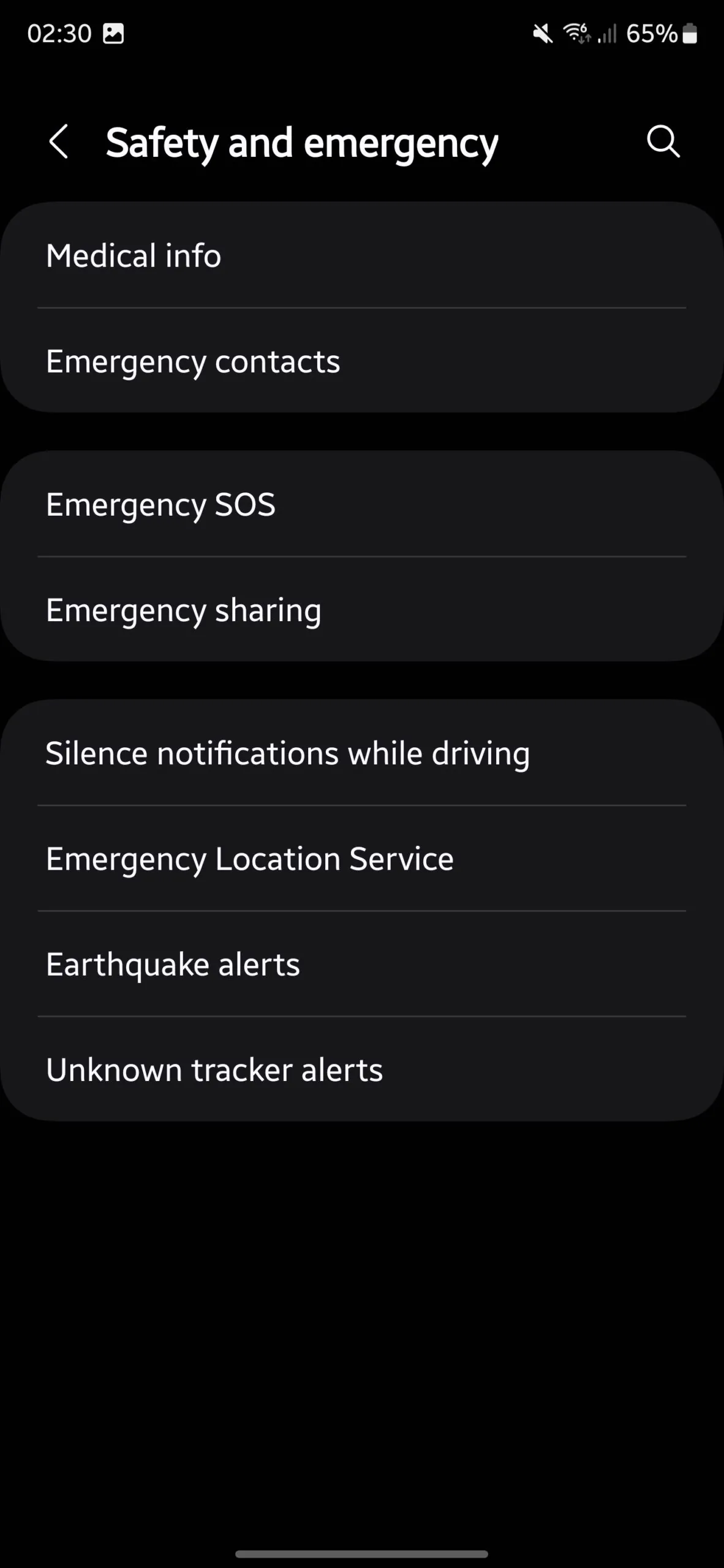724x1568 pixels.
Task: Open Emergency contacts
Action: tap(362, 361)
